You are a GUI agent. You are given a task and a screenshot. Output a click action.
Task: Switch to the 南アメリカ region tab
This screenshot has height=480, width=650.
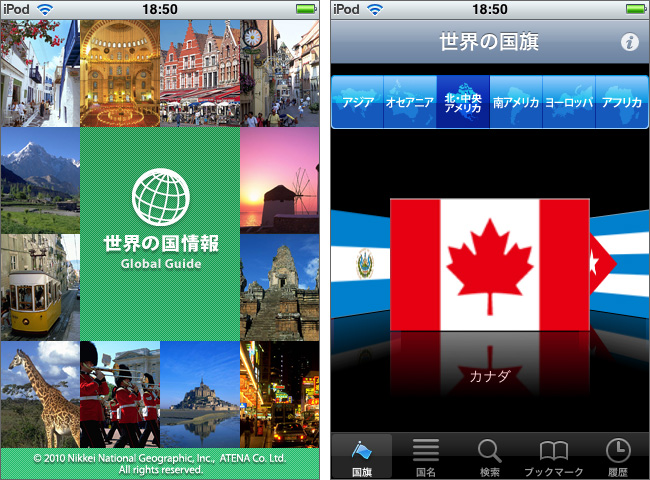click(516, 102)
